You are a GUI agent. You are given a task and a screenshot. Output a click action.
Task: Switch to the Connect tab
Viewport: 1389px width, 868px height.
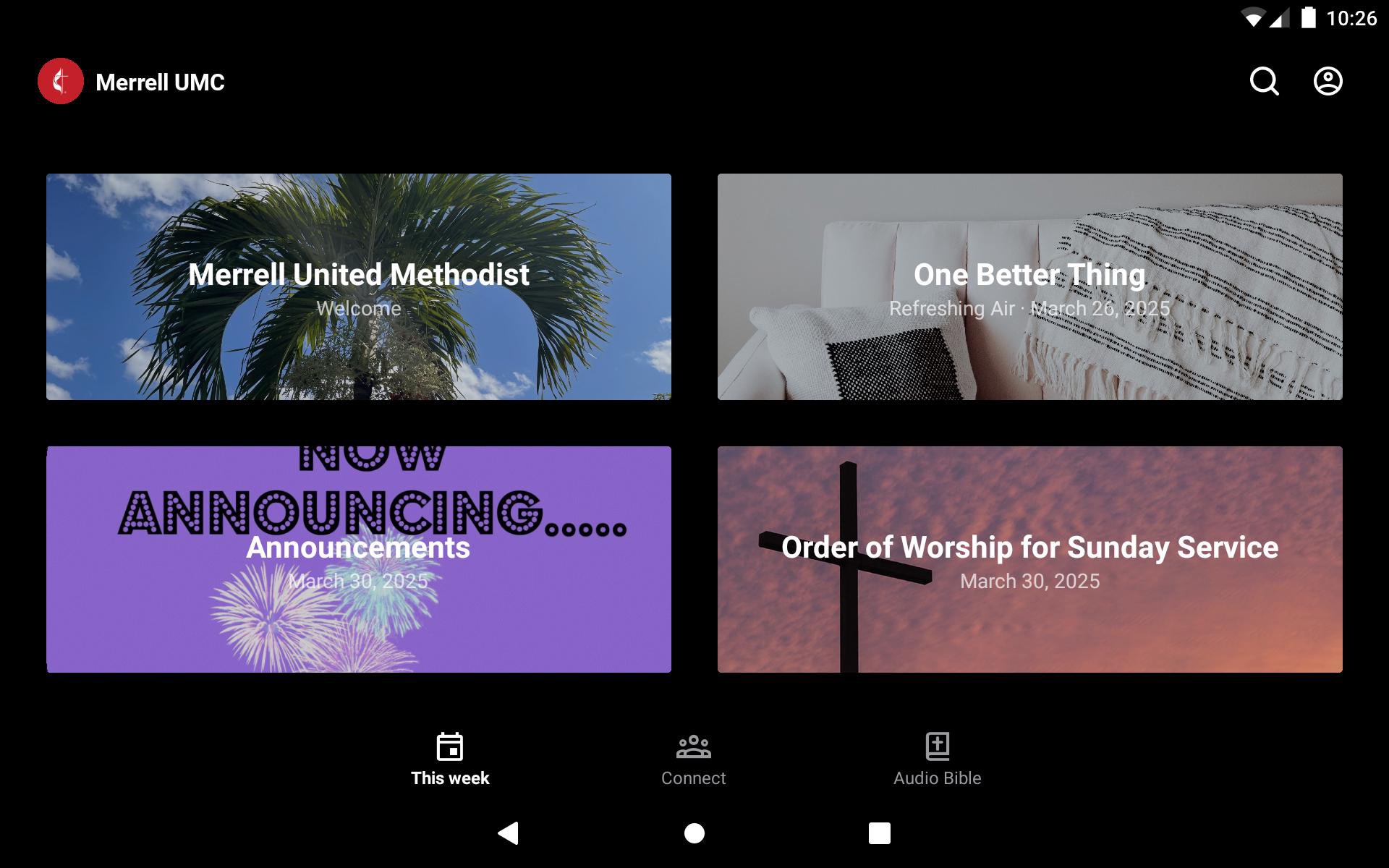[693, 759]
